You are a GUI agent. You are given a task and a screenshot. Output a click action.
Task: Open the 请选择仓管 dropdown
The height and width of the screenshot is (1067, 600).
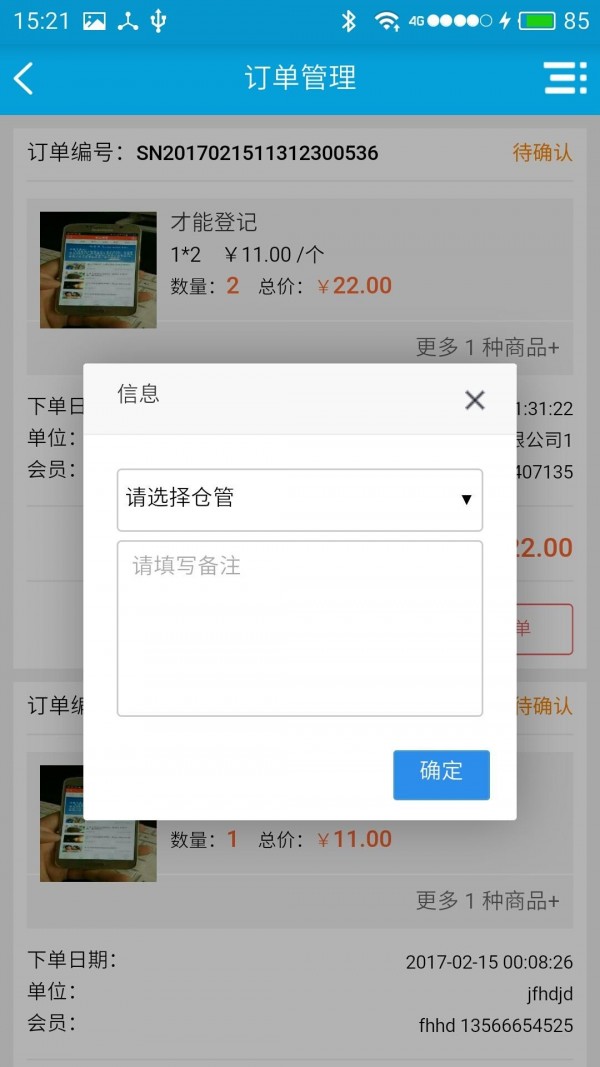point(300,499)
